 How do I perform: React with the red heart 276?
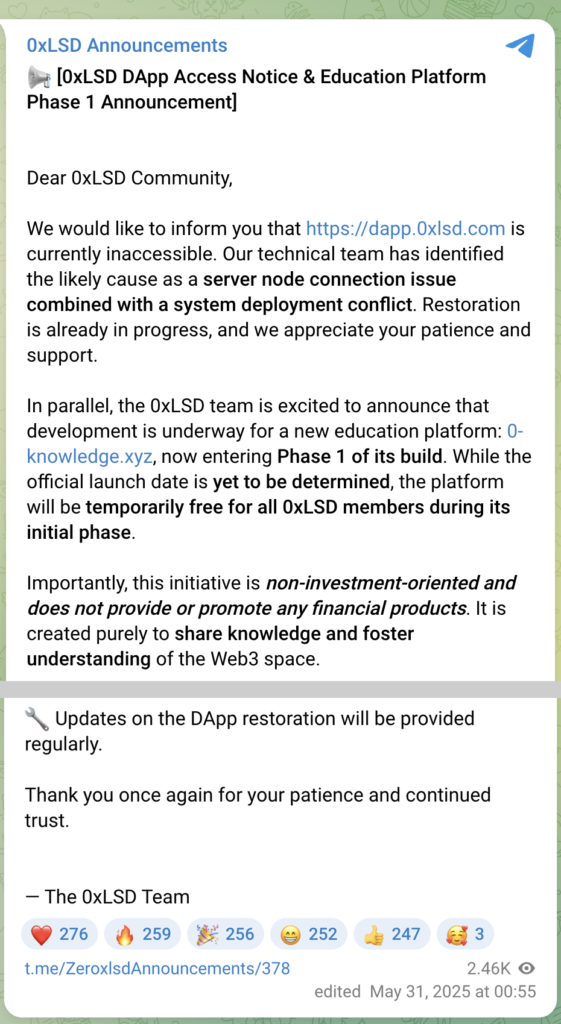point(59,934)
